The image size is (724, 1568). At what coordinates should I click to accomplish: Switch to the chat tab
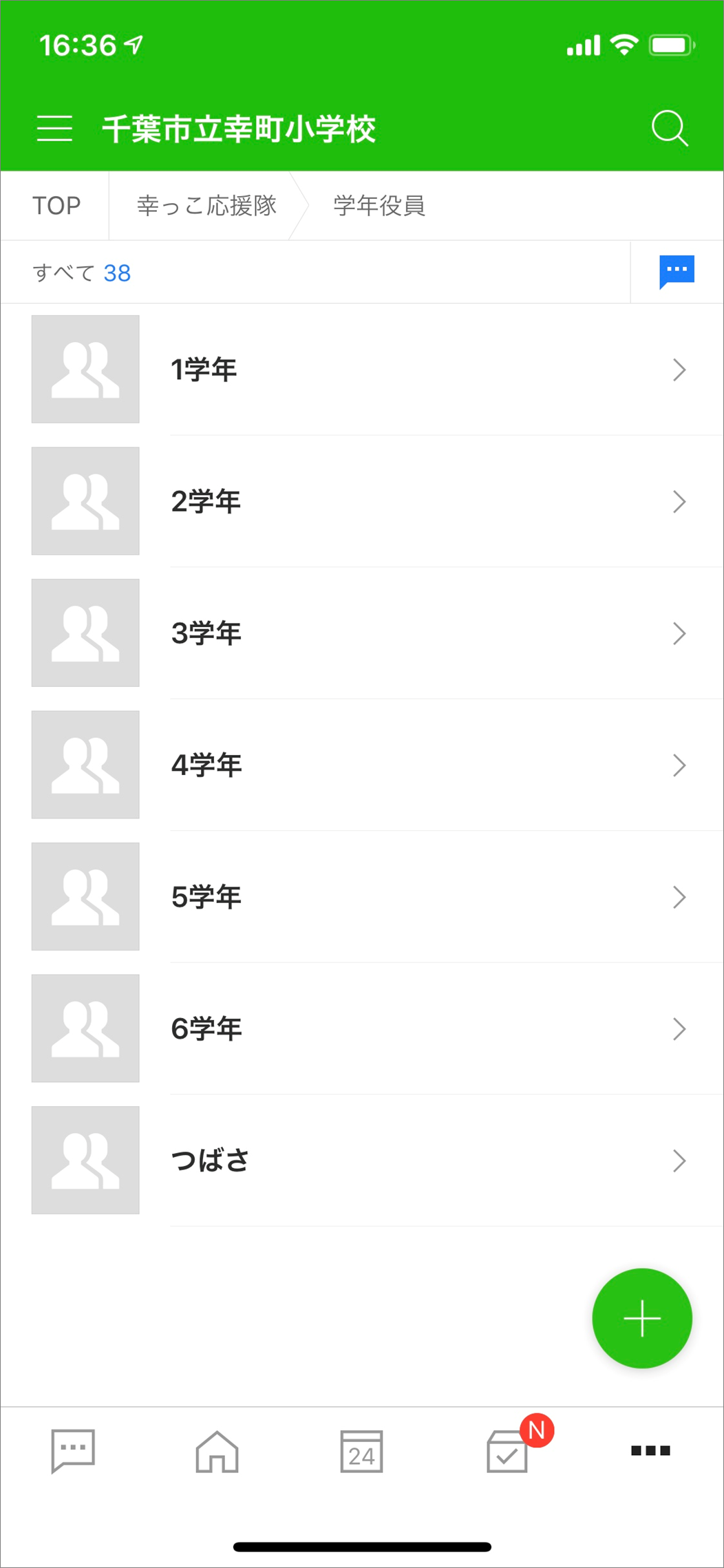pos(72,1451)
